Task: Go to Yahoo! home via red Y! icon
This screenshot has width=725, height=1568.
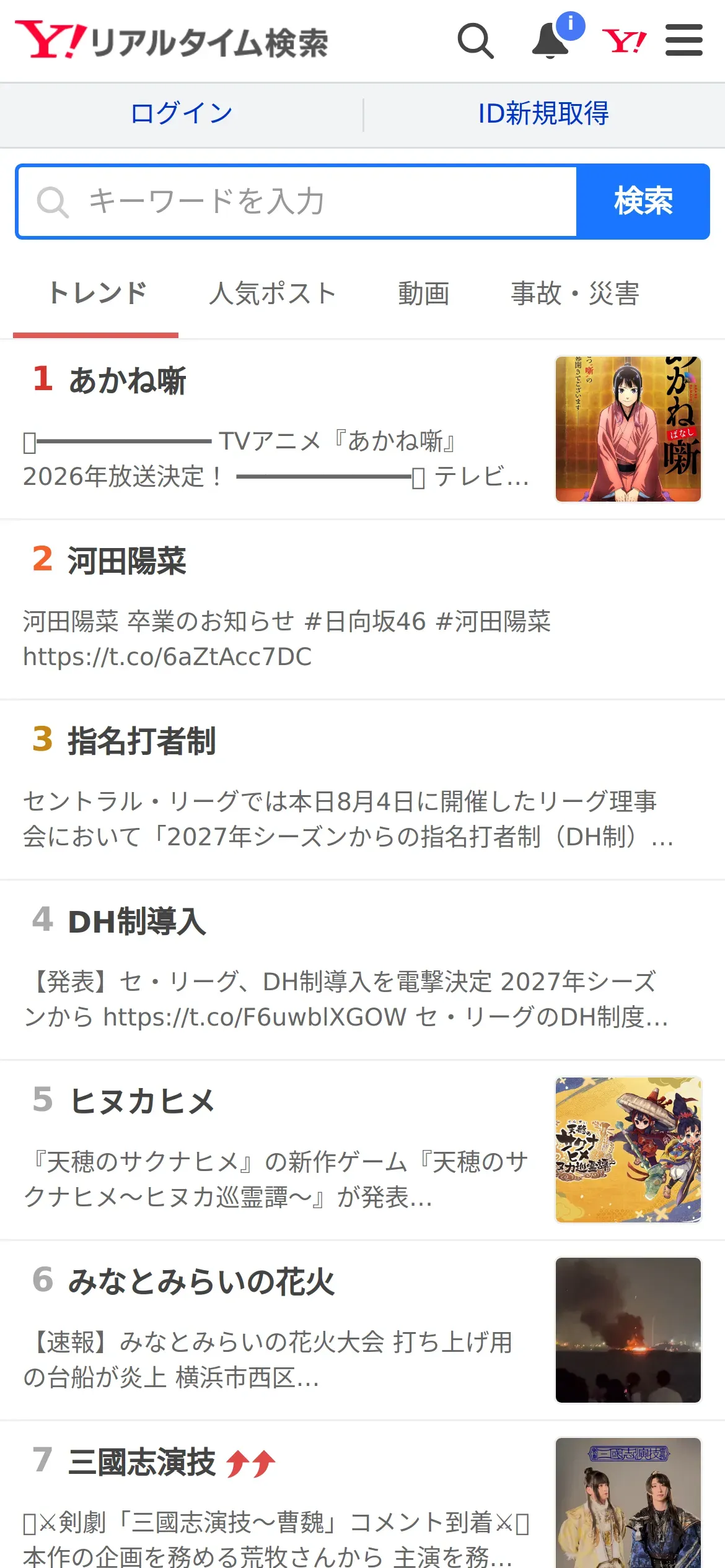Action: coord(624,41)
